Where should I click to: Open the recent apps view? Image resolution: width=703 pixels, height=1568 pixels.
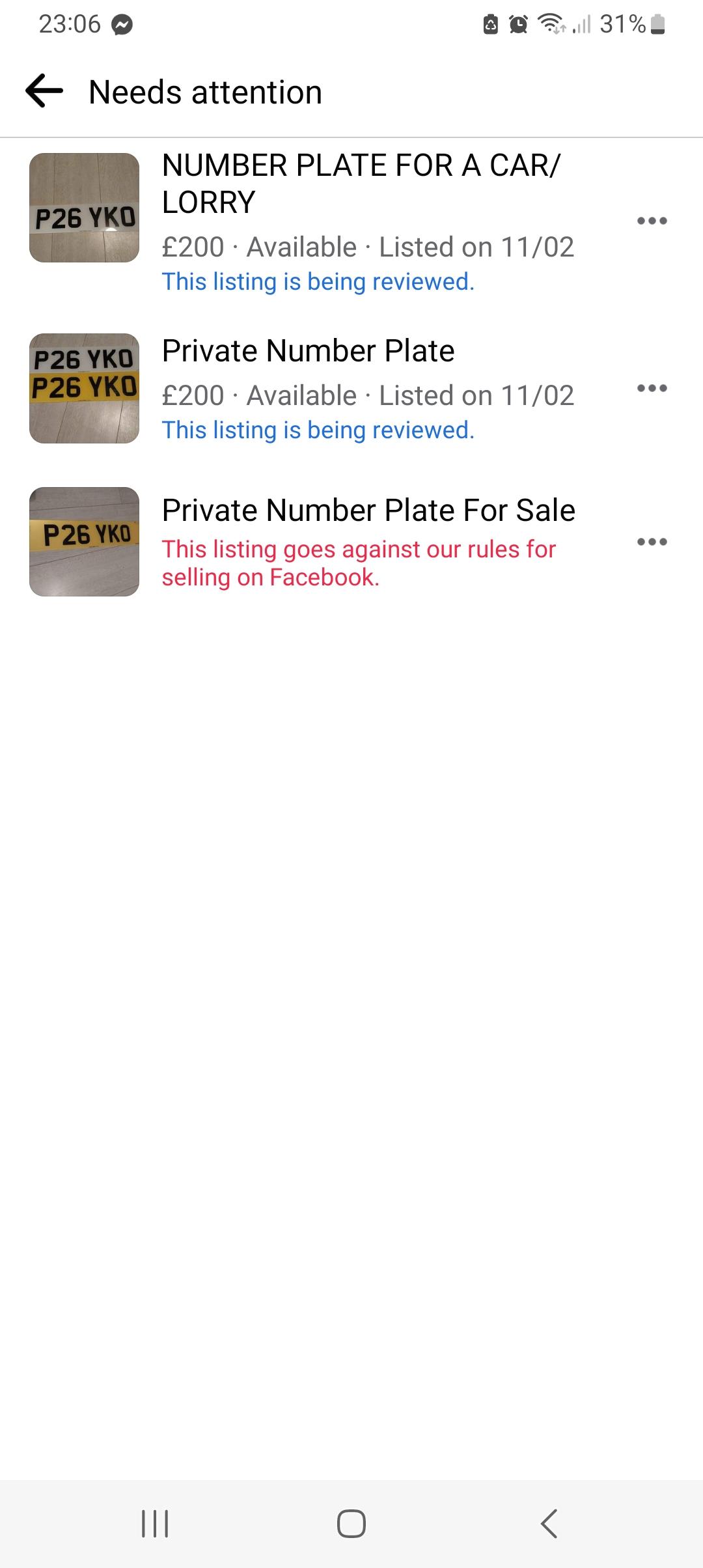point(155,1524)
